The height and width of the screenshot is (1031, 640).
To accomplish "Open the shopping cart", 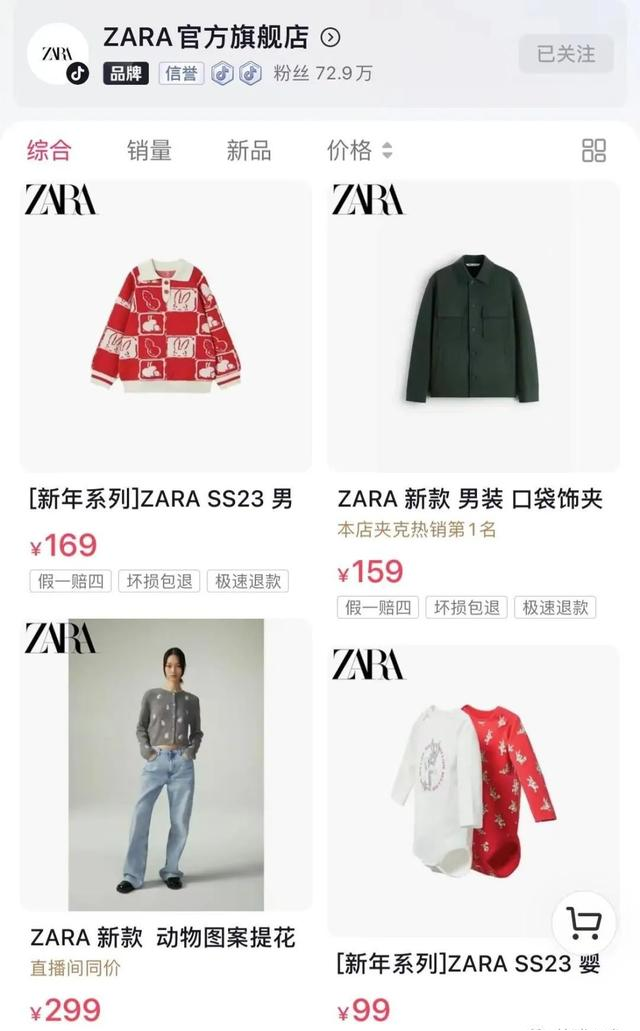I will 583,922.
